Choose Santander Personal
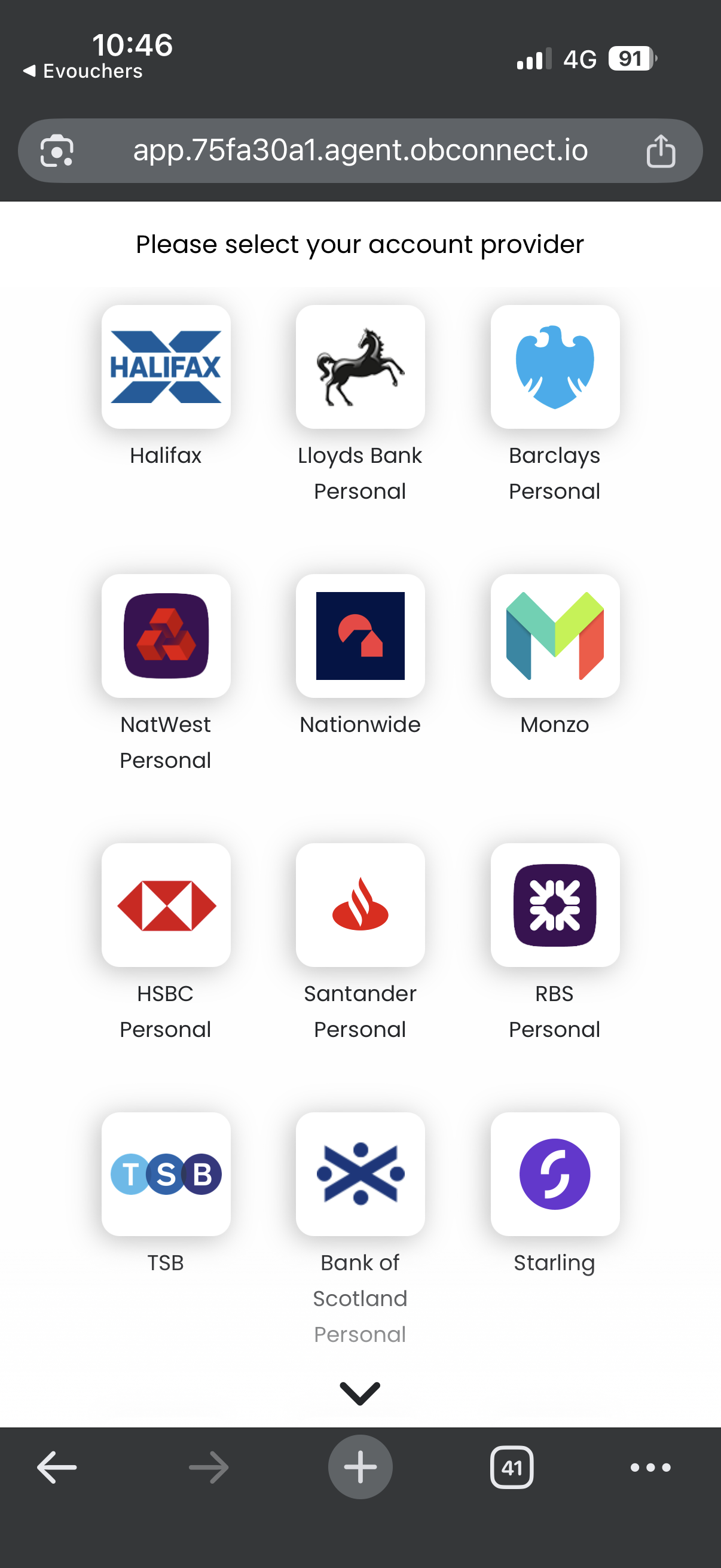This screenshot has height=1568, width=721. pos(360,905)
